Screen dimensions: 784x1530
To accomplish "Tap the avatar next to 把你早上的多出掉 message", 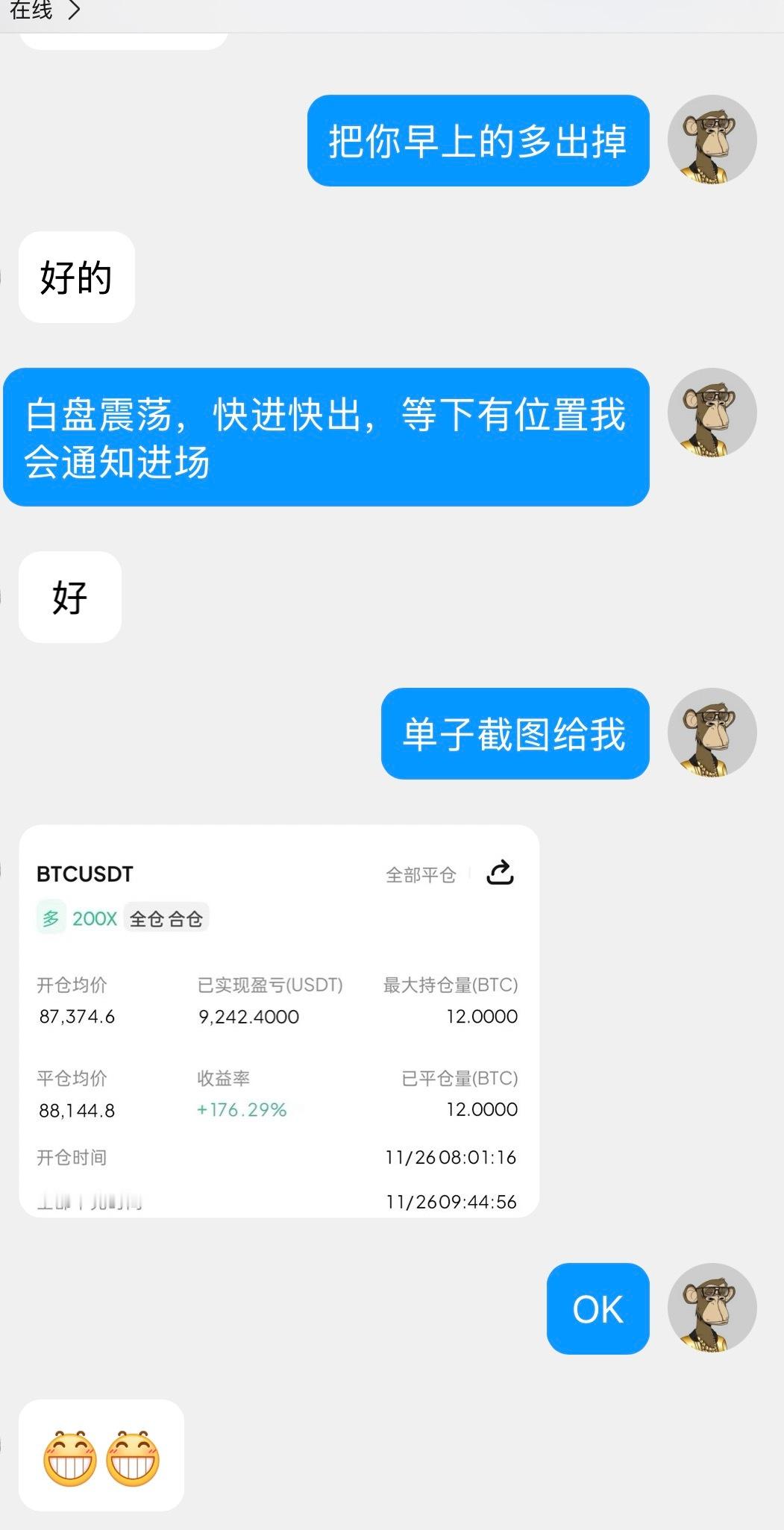I will 714,140.
